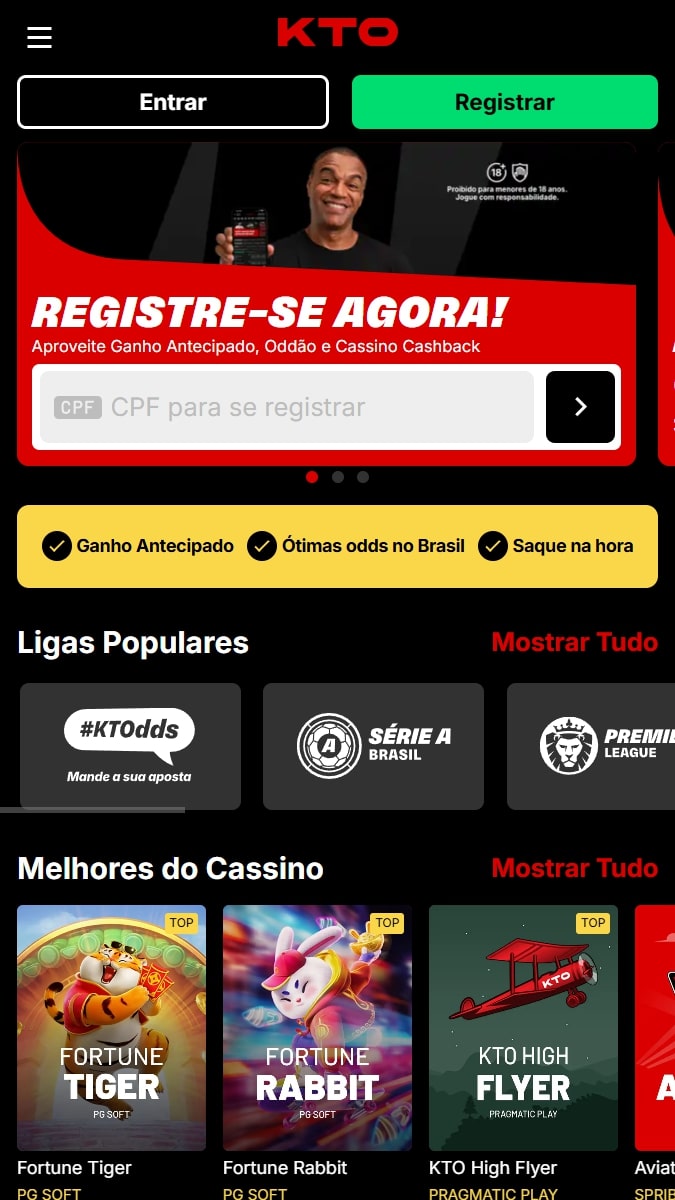The height and width of the screenshot is (1200, 675).
Task: Show all Ligas Populares
Action: (x=575, y=642)
